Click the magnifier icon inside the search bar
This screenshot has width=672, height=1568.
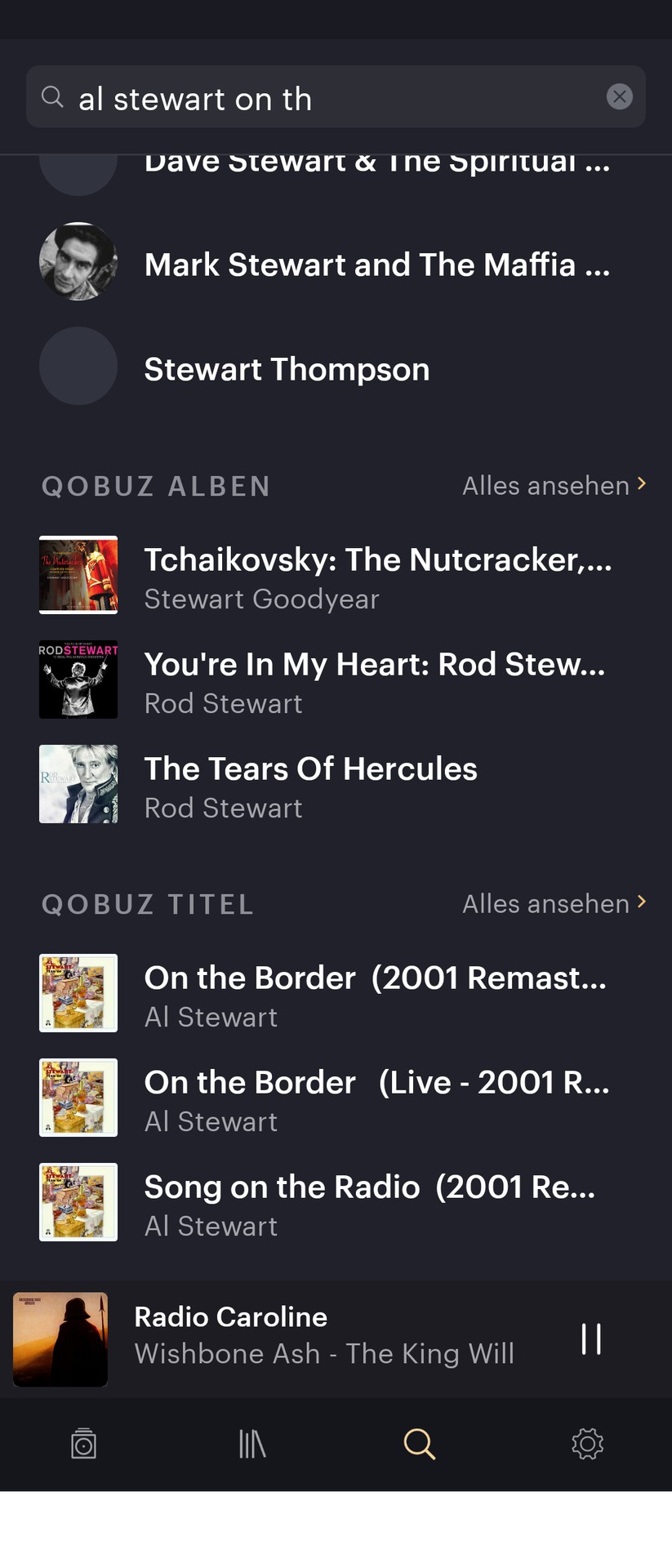[x=52, y=96]
